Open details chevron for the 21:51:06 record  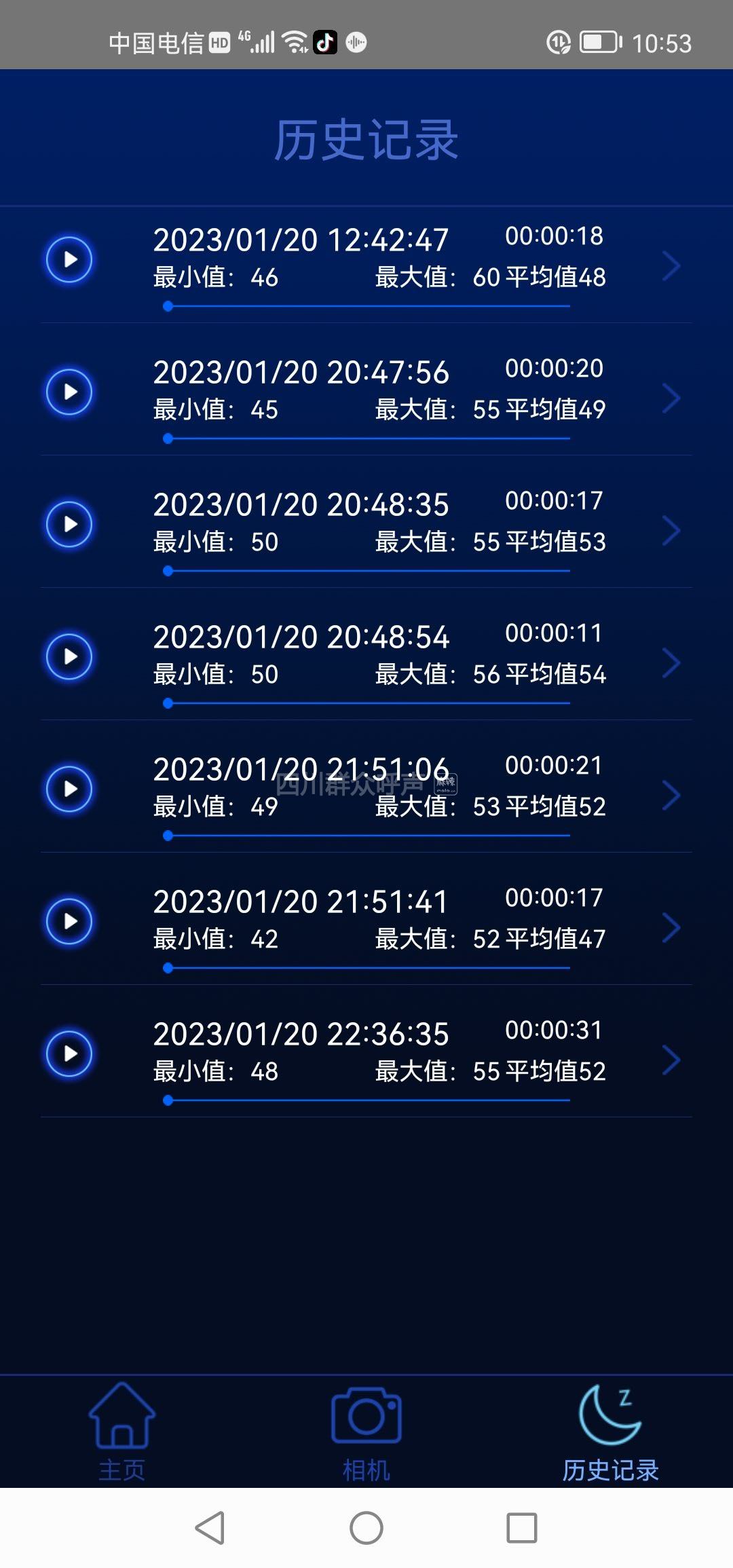pyautogui.click(x=671, y=795)
